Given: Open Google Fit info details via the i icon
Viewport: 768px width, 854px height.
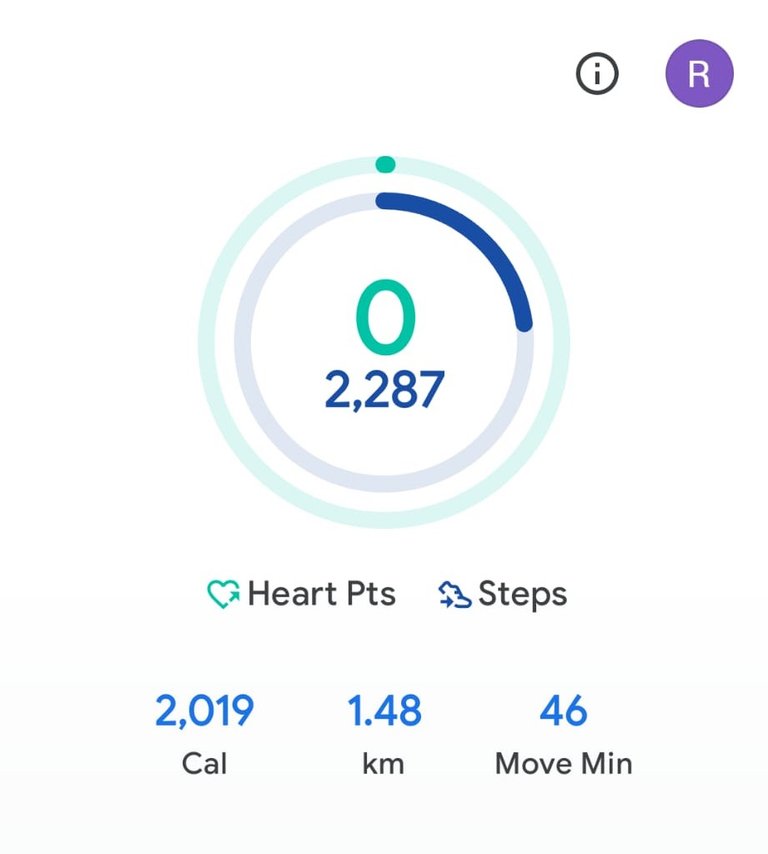Looking at the screenshot, I should 595,71.
